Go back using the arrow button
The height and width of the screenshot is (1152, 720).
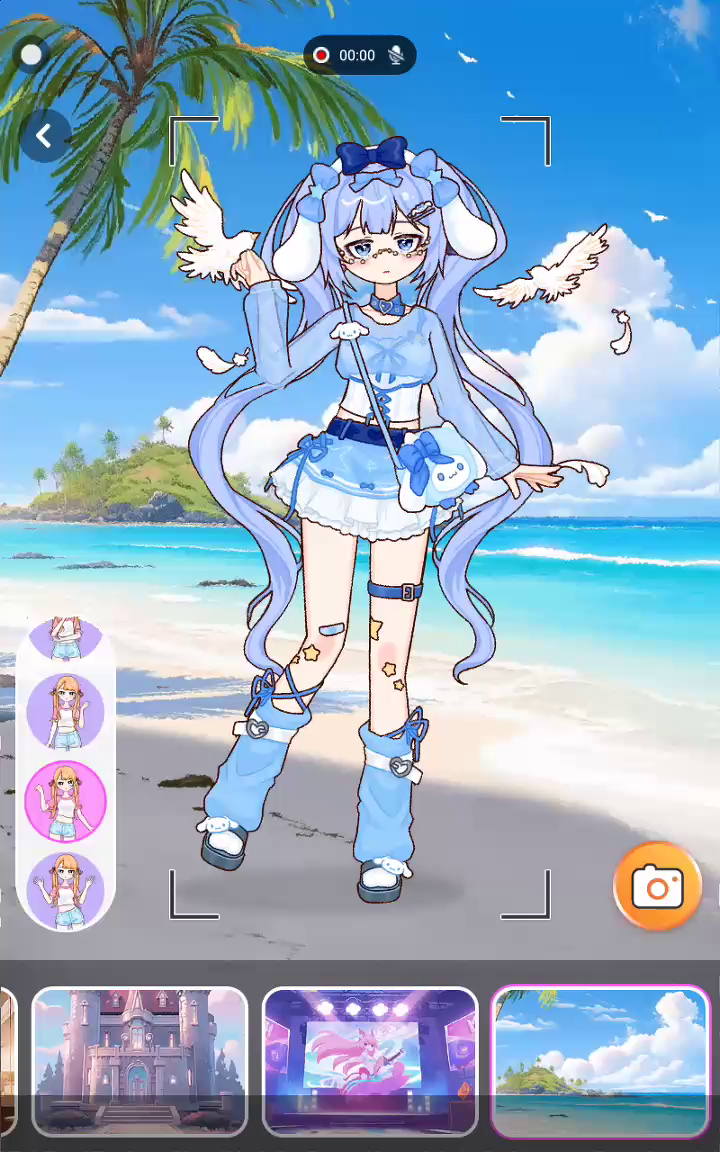pyautogui.click(x=44, y=136)
